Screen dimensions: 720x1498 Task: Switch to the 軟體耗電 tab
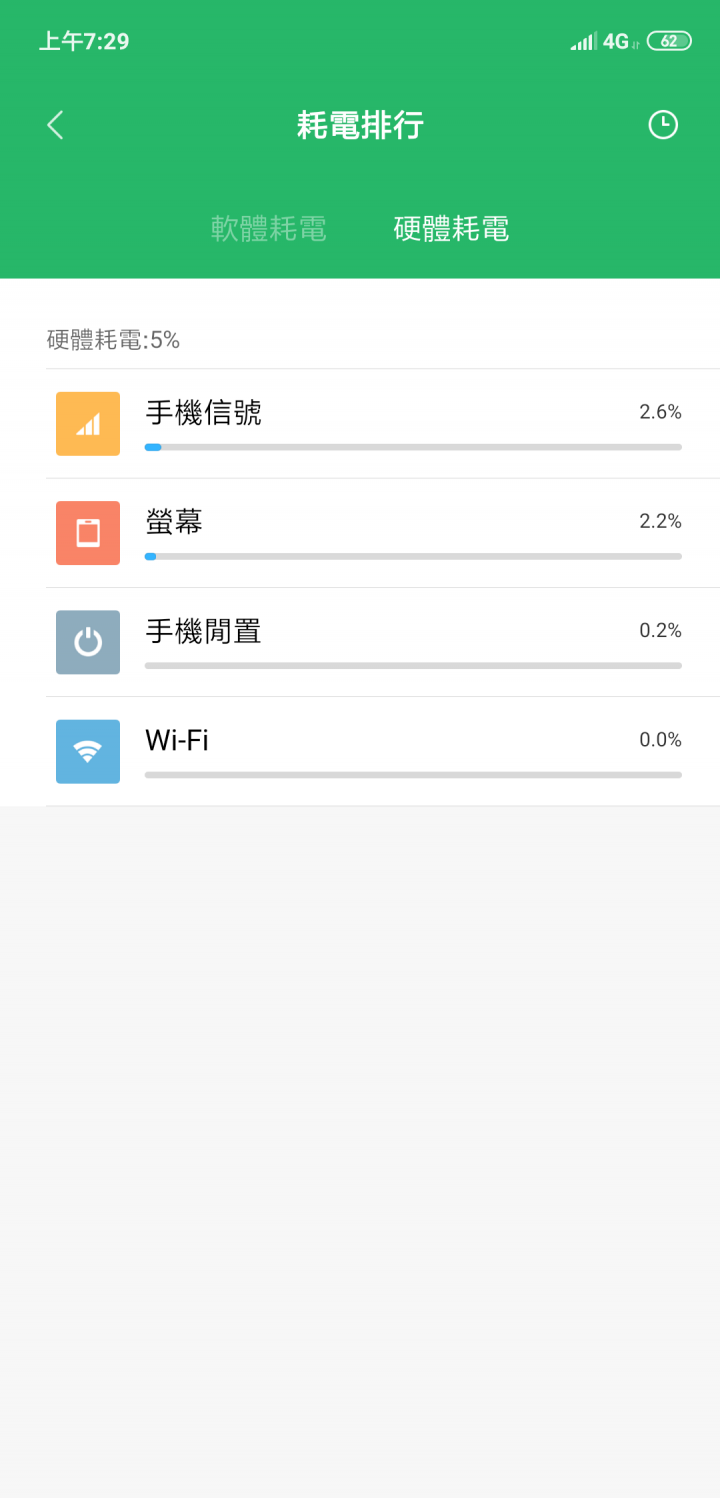(269, 229)
